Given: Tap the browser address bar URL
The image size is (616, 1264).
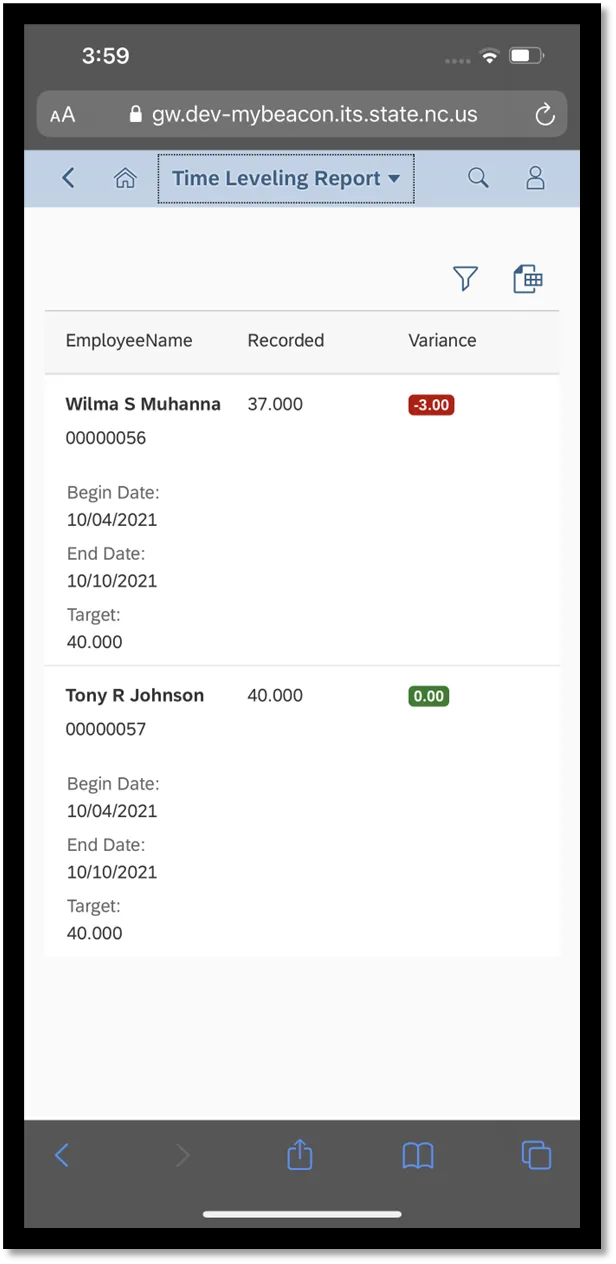Looking at the screenshot, I should pyautogui.click(x=314, y=114).
